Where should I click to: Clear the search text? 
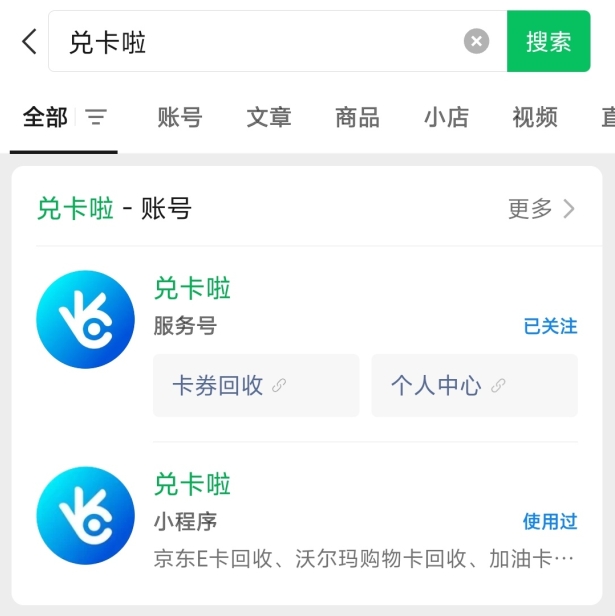(x=477, y=41)
